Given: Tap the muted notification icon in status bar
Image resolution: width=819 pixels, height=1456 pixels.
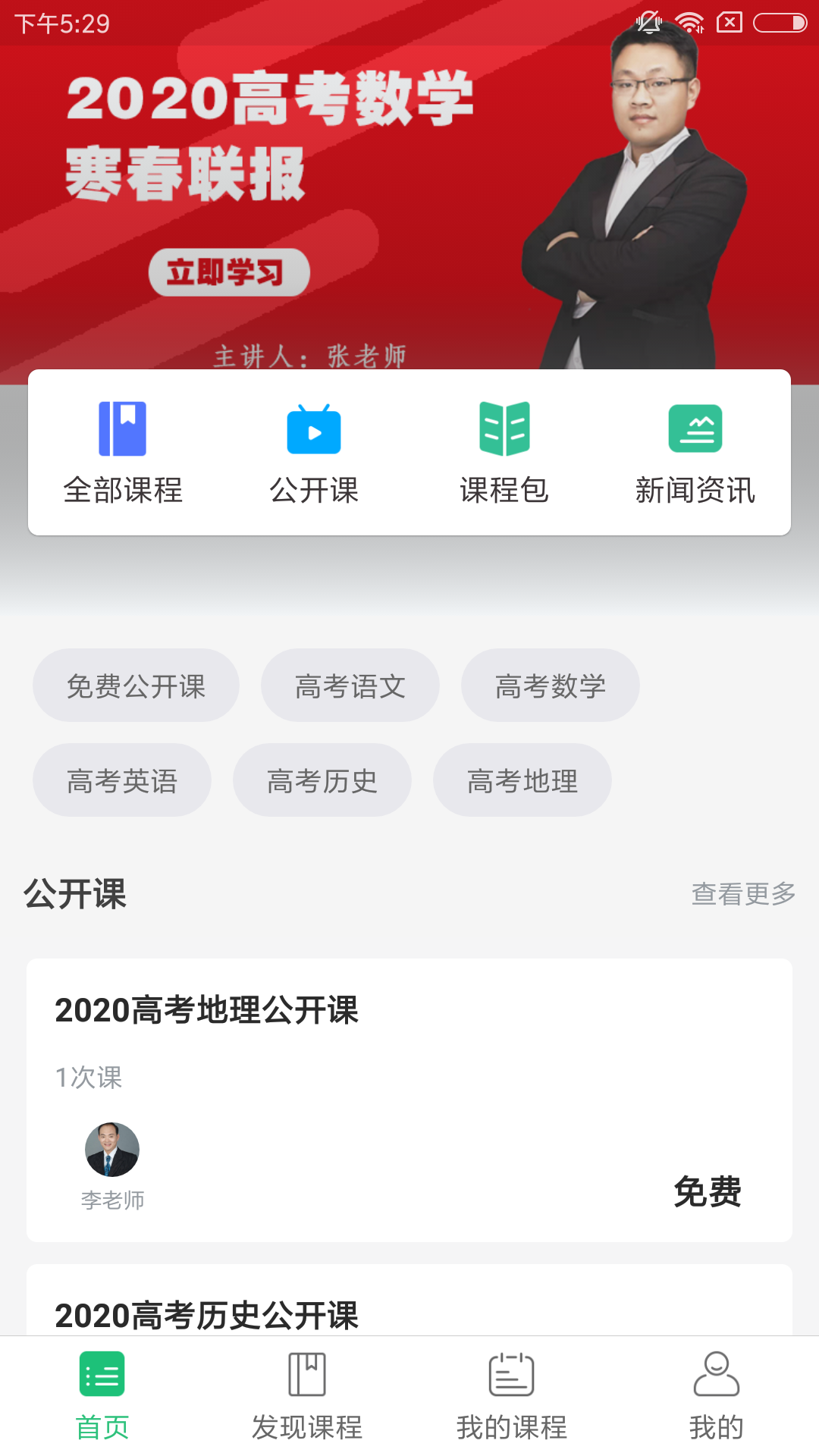Looking at the screenshot, I should coord(648,22).
